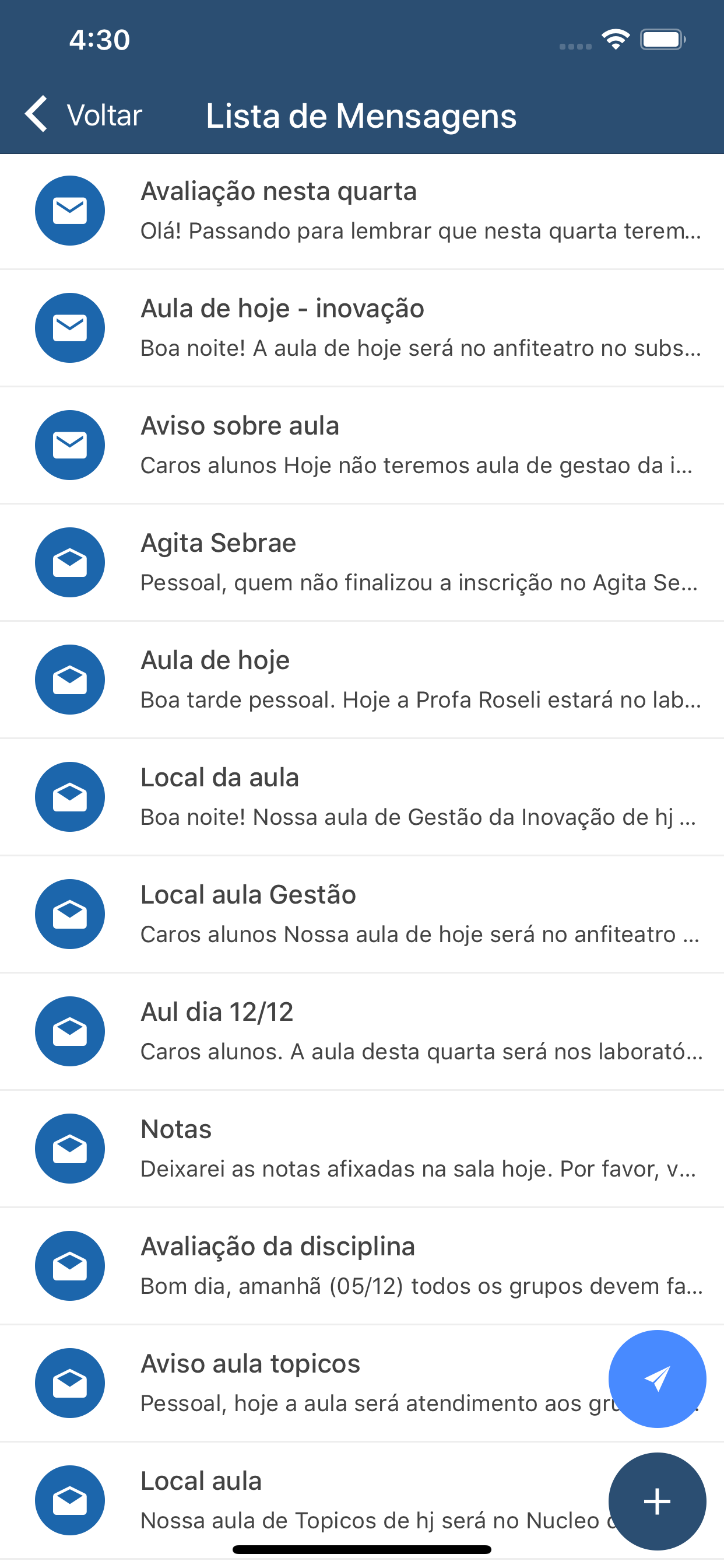The height and width of the screenshot is (1568, 724).
Task: Open the Avaliação da disciplina message
Action: 362,1266
